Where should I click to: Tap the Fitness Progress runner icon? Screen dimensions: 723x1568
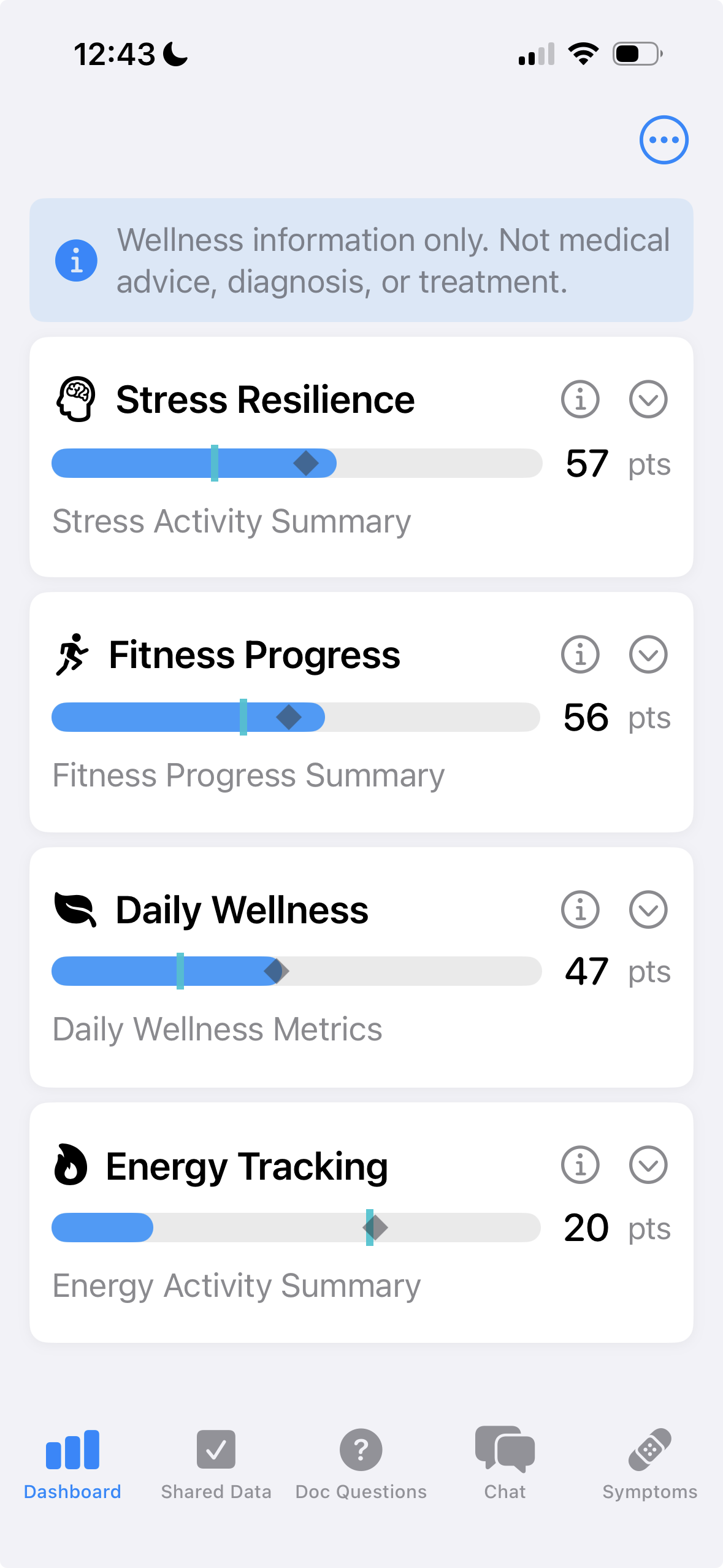tap(74, 655)
